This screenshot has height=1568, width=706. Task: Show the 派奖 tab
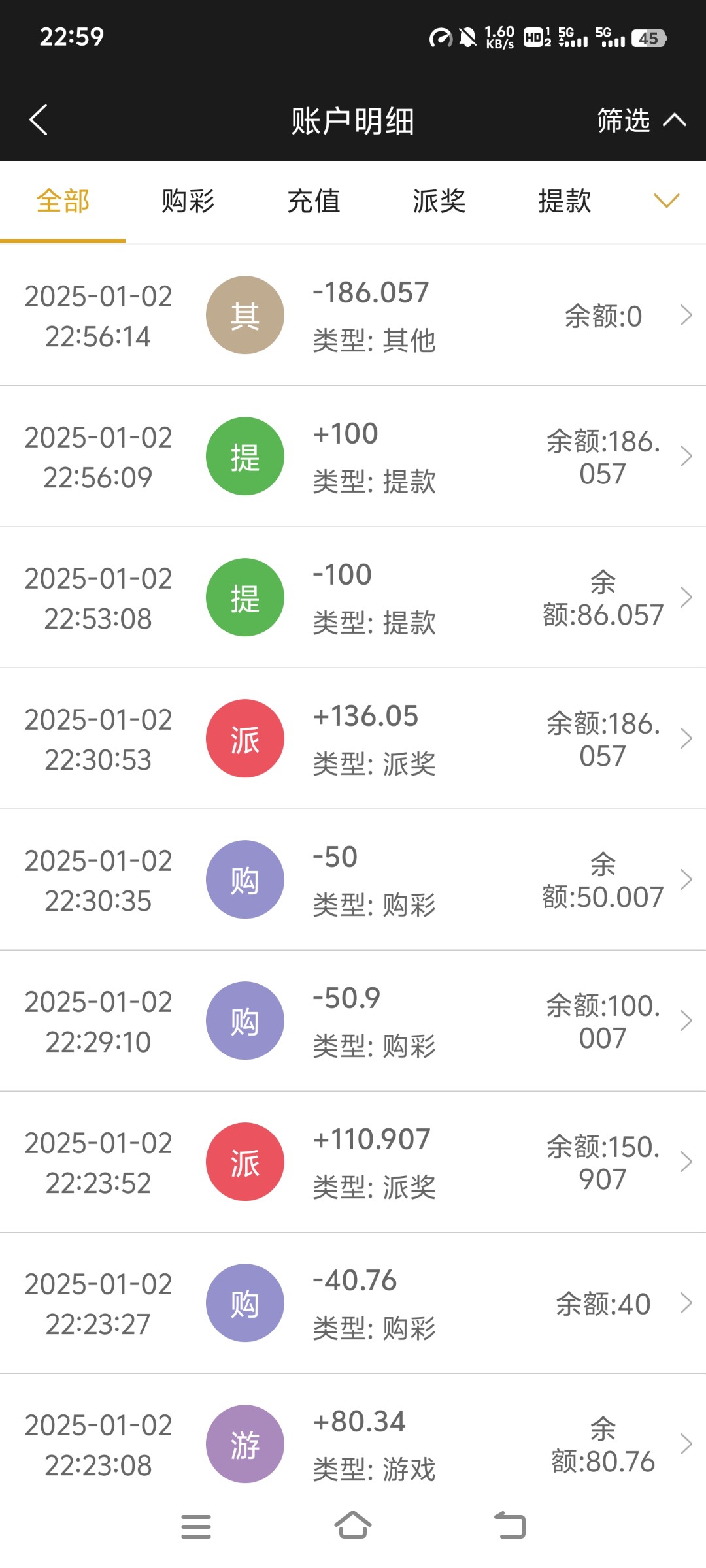[439, 201]
